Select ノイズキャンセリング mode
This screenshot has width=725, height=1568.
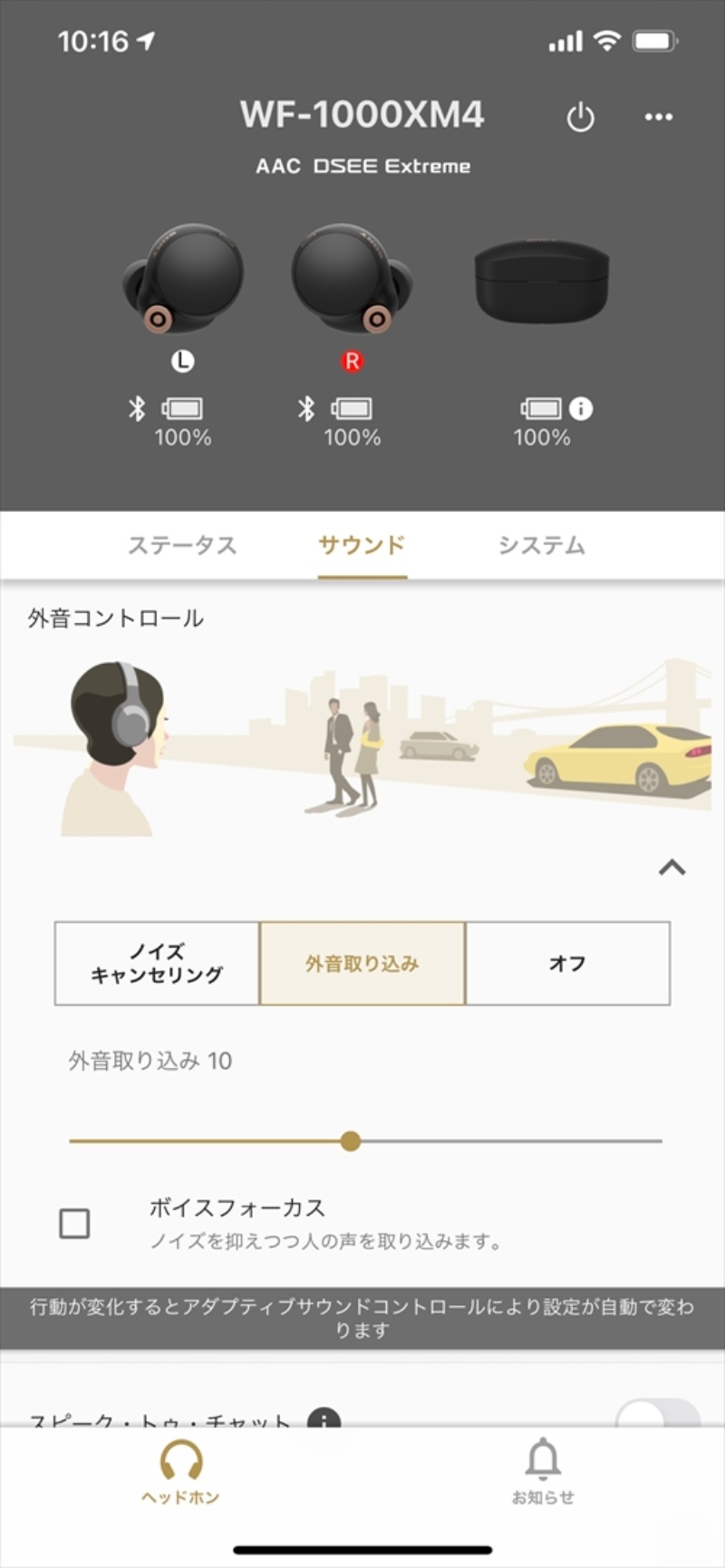(157, 964)
